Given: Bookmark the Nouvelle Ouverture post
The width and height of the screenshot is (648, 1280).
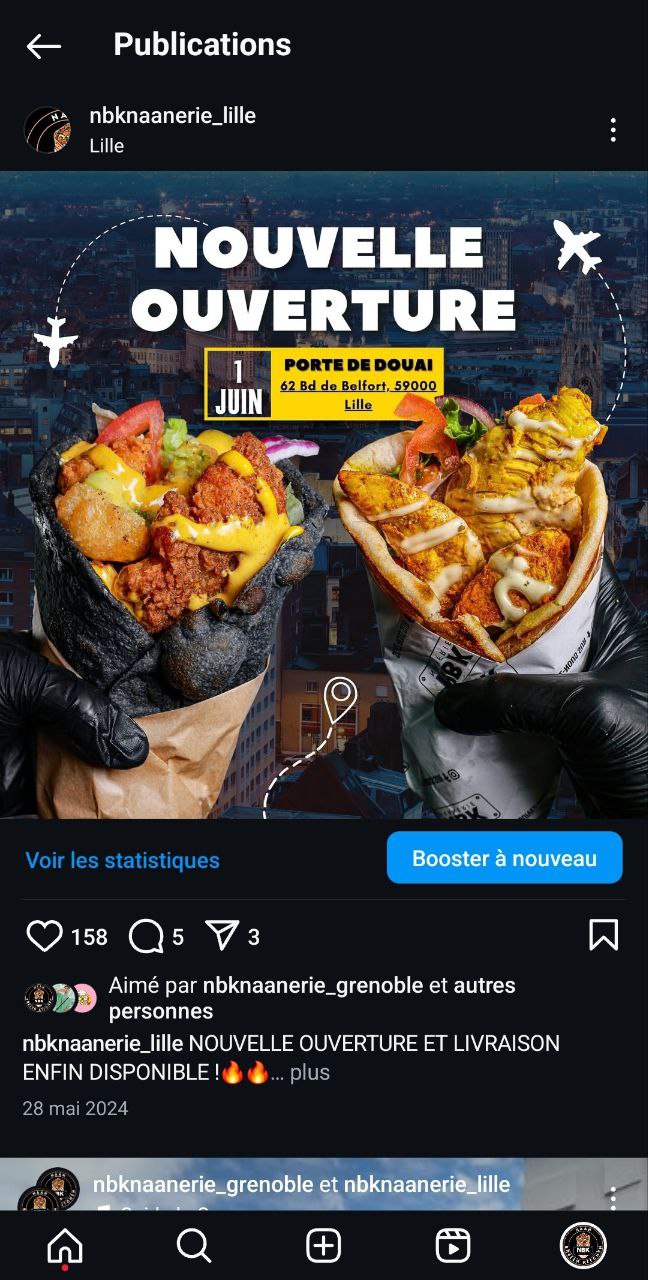Looking at the screenshot, I should (603, 935).
